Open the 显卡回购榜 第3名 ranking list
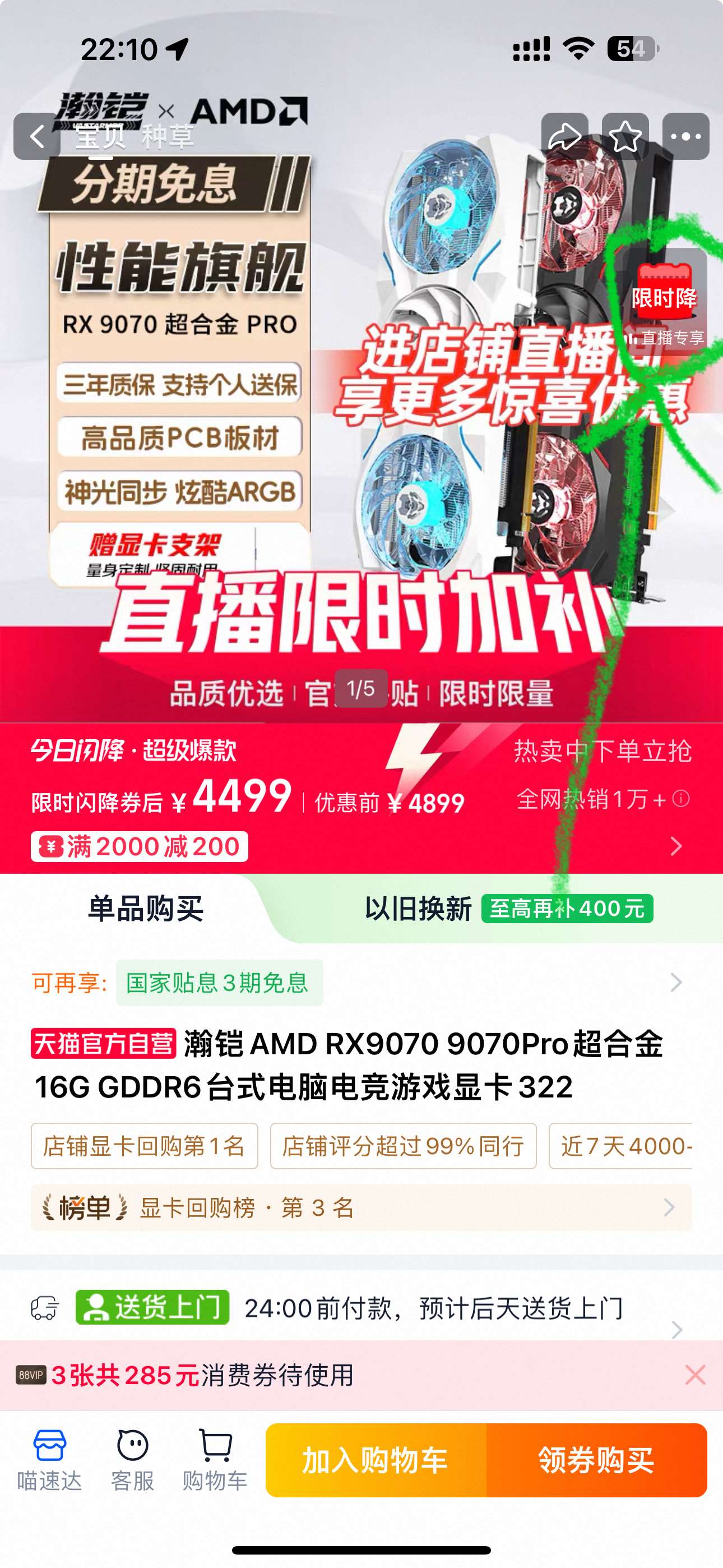This screenshot has height=1568, width=723. (361, 1207)
